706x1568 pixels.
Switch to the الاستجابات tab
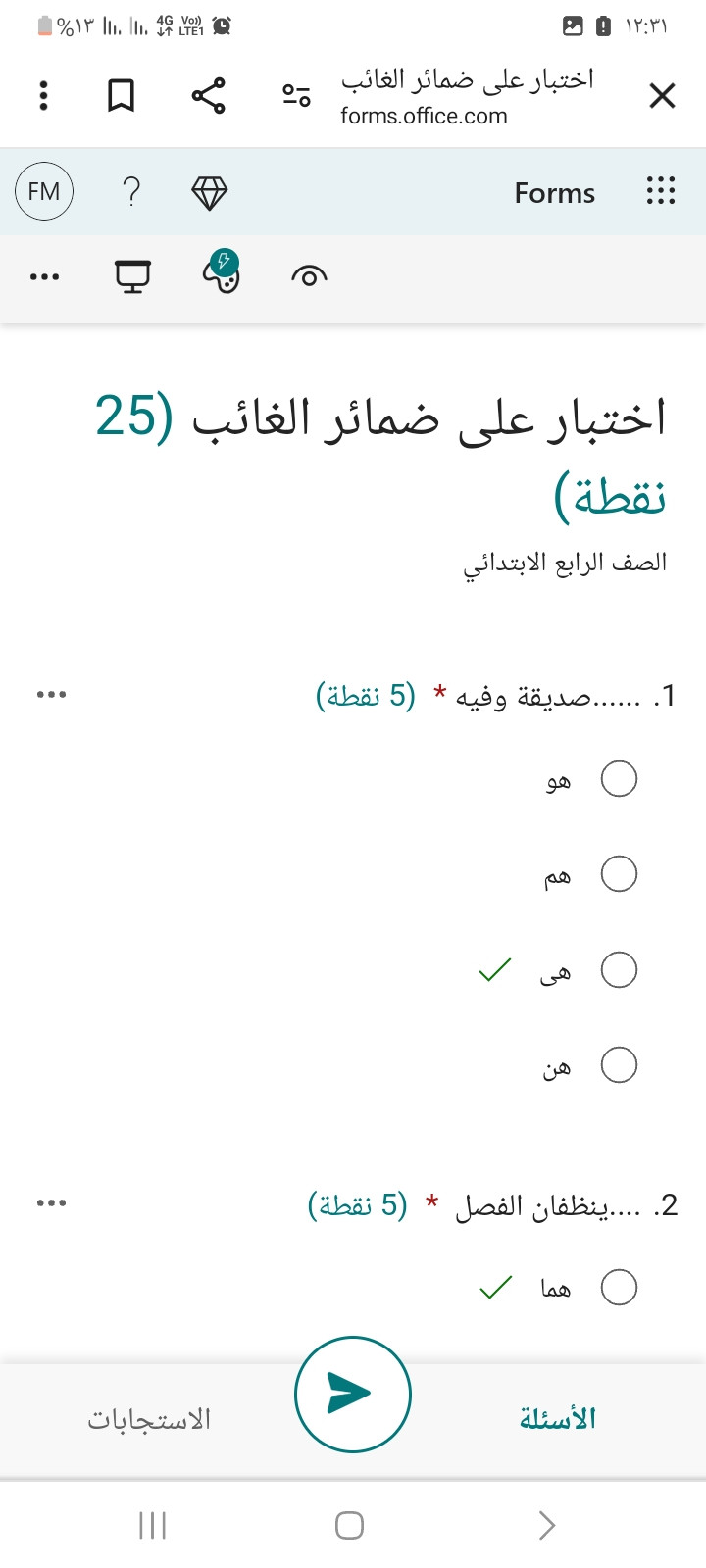(149, 1419)
